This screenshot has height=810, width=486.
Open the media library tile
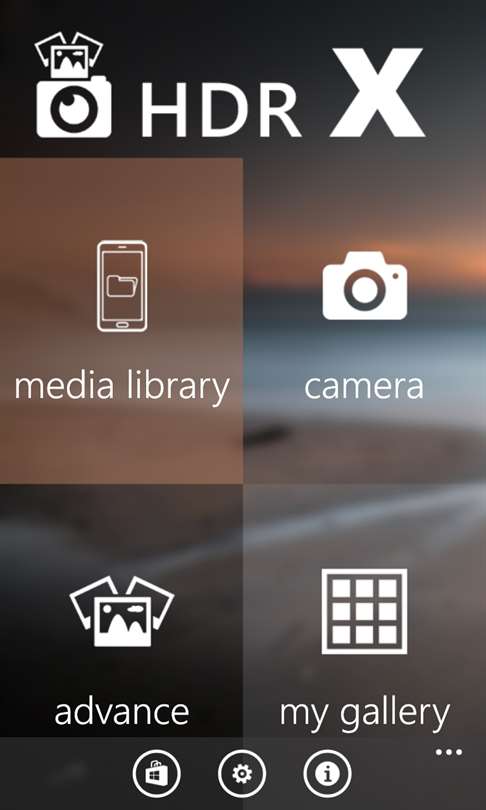[x=121, y=320]
